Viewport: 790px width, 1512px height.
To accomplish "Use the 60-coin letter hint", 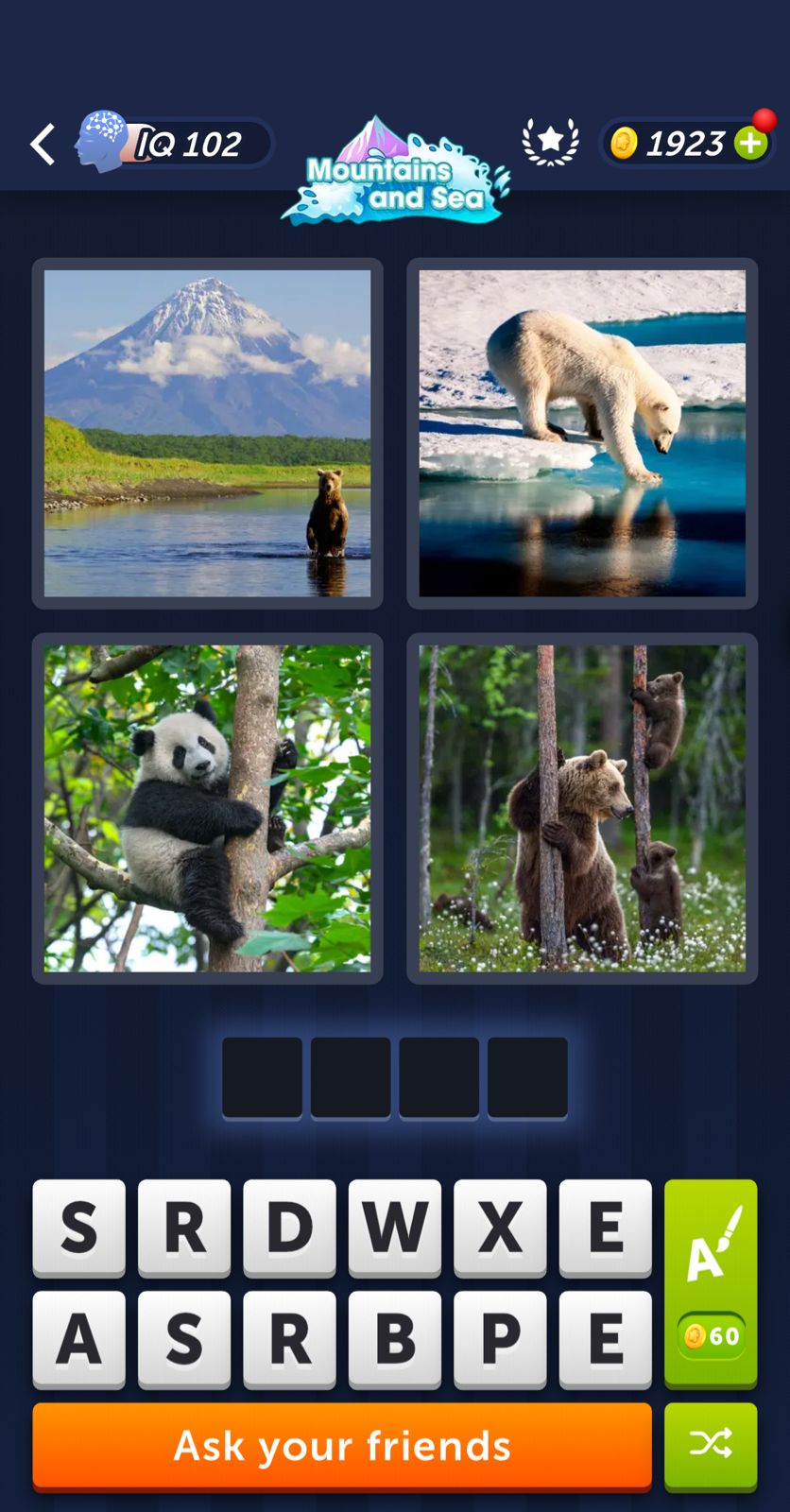I will [711, 1283].
